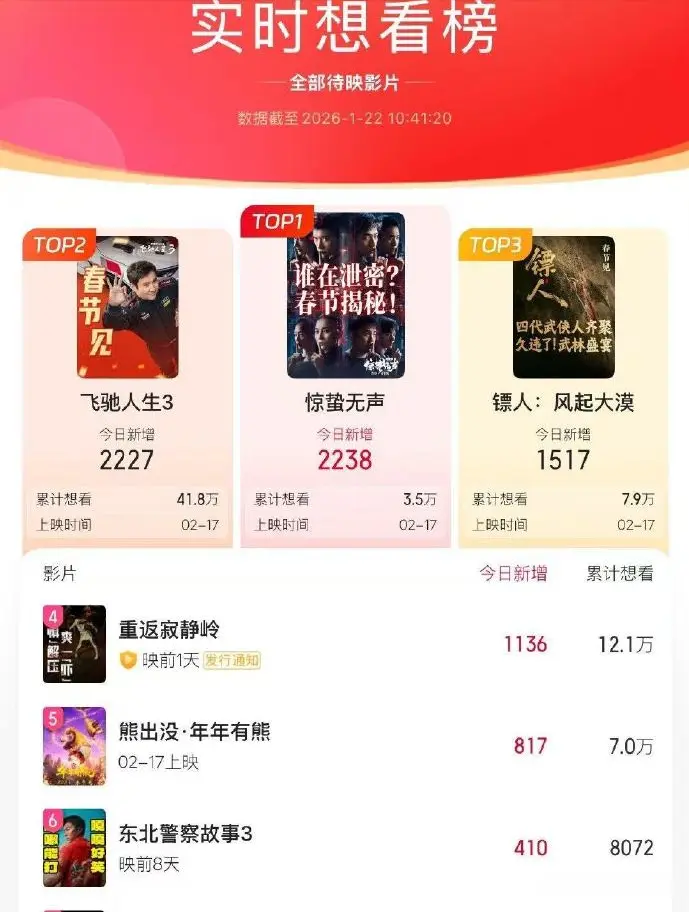Open the TOP2 card for 飞驰人生3

128,385
